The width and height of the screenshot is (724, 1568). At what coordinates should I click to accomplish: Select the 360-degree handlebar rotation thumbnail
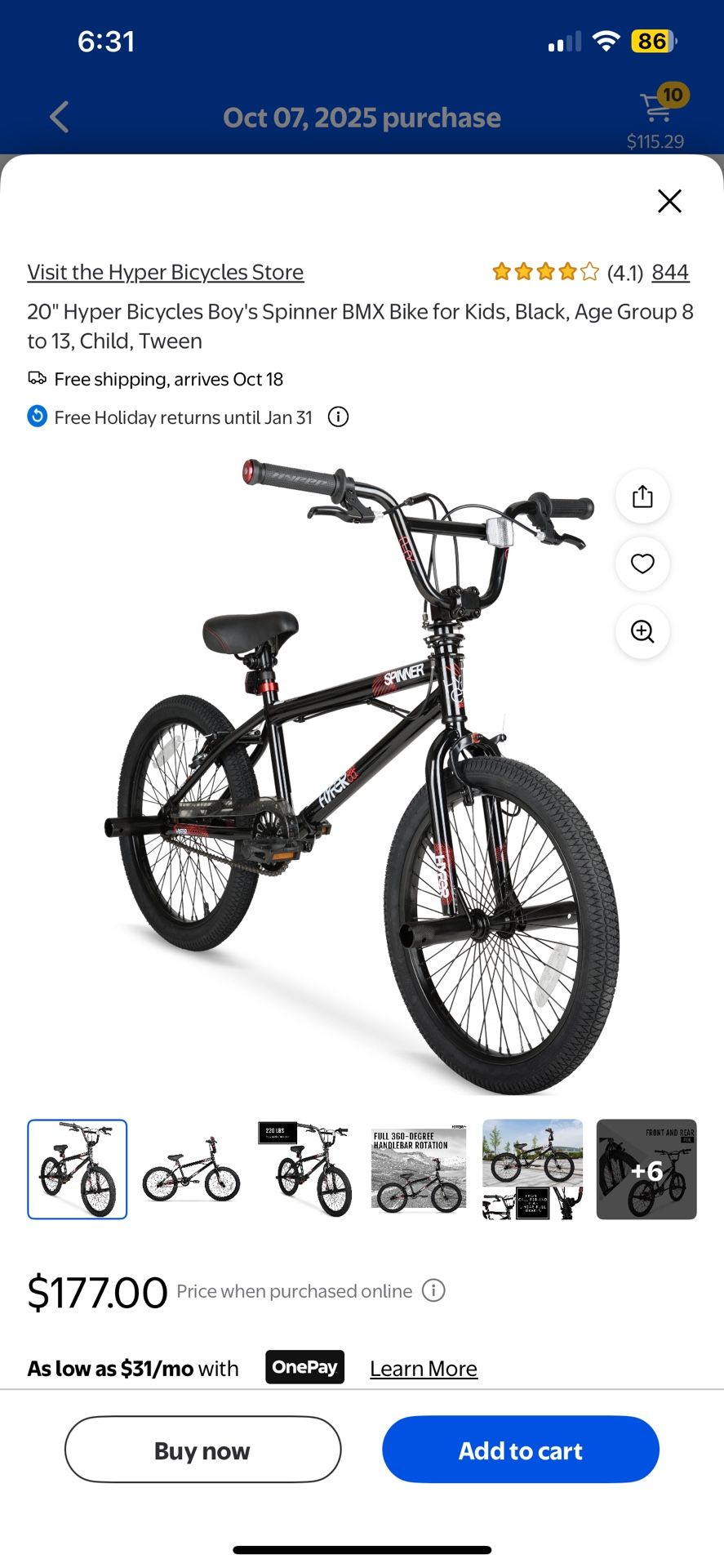(418, 1169)
